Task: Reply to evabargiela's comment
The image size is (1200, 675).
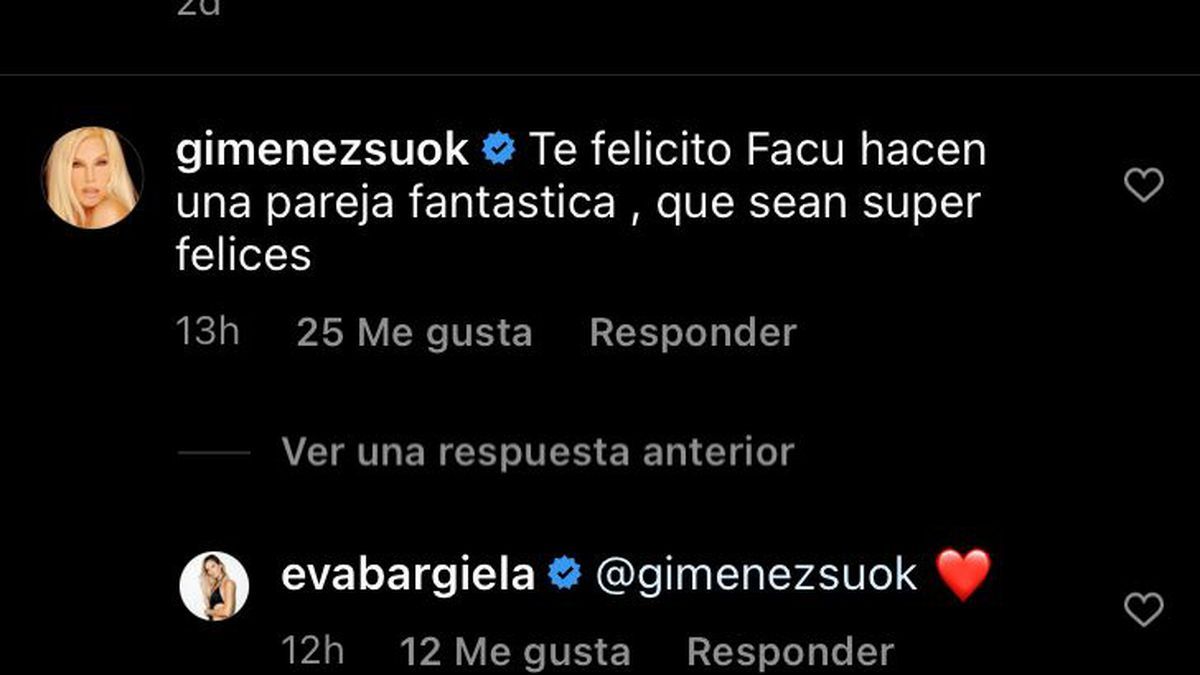Action: click(x=790, y=653)
